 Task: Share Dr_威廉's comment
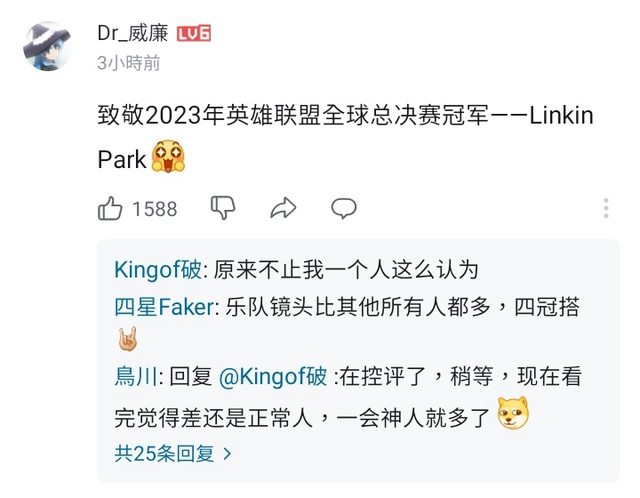284,208
